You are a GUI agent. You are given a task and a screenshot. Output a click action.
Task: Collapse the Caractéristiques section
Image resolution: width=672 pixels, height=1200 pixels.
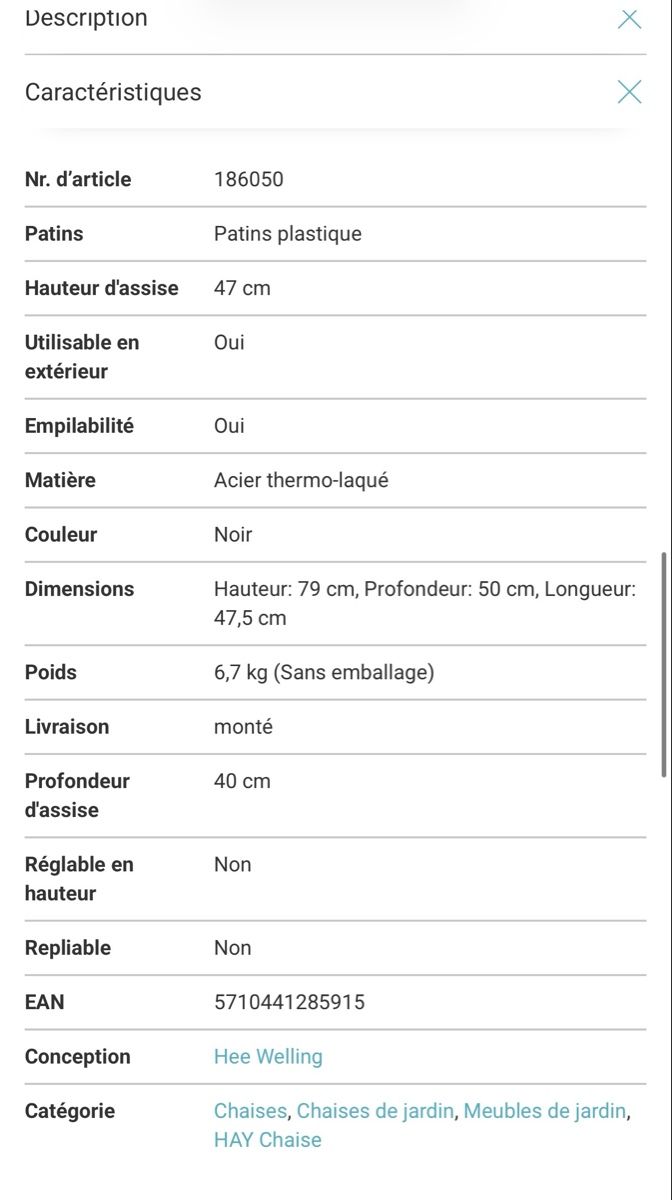[x=629, y=92]
